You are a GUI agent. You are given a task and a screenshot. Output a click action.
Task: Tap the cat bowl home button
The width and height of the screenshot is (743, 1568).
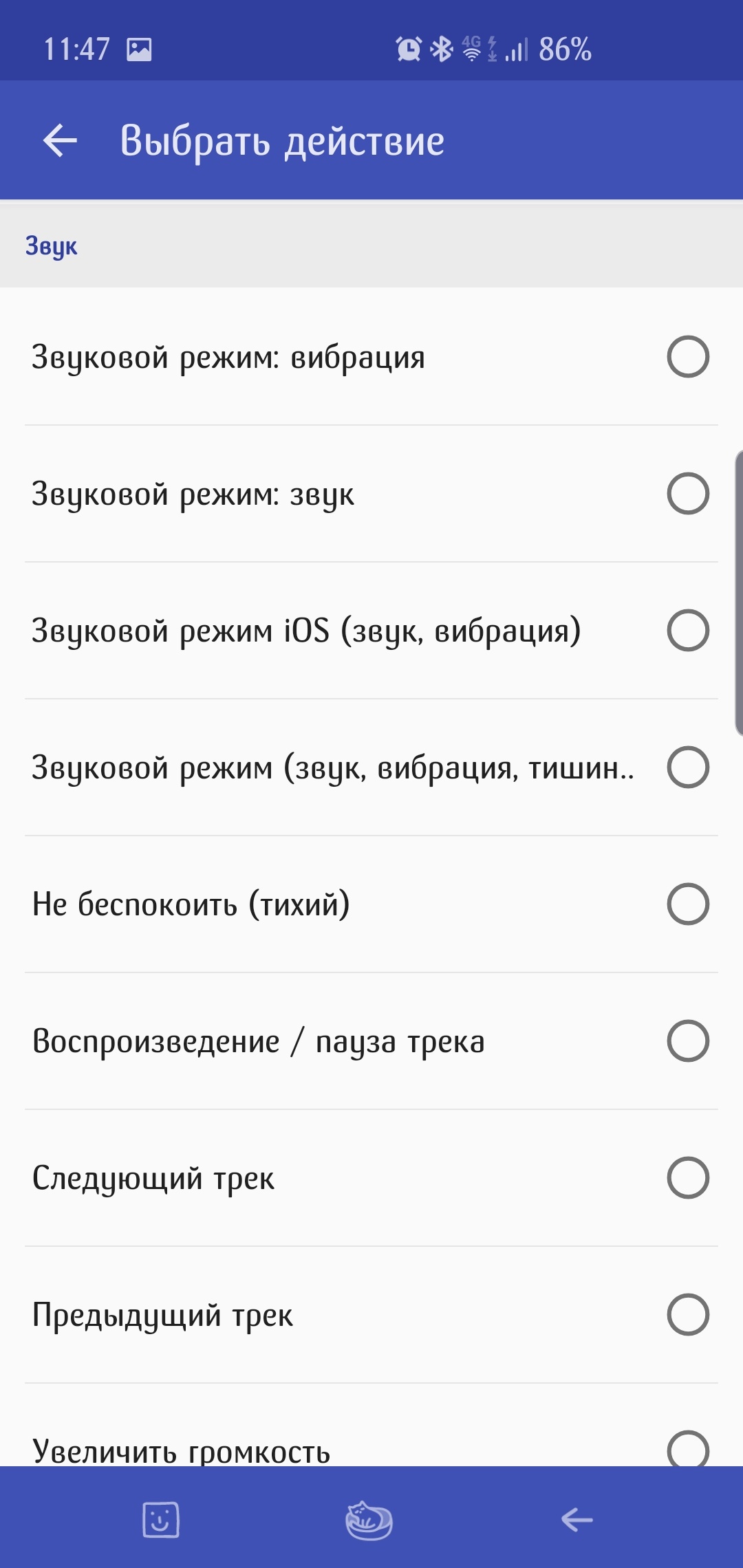(x=369, y=1520)
